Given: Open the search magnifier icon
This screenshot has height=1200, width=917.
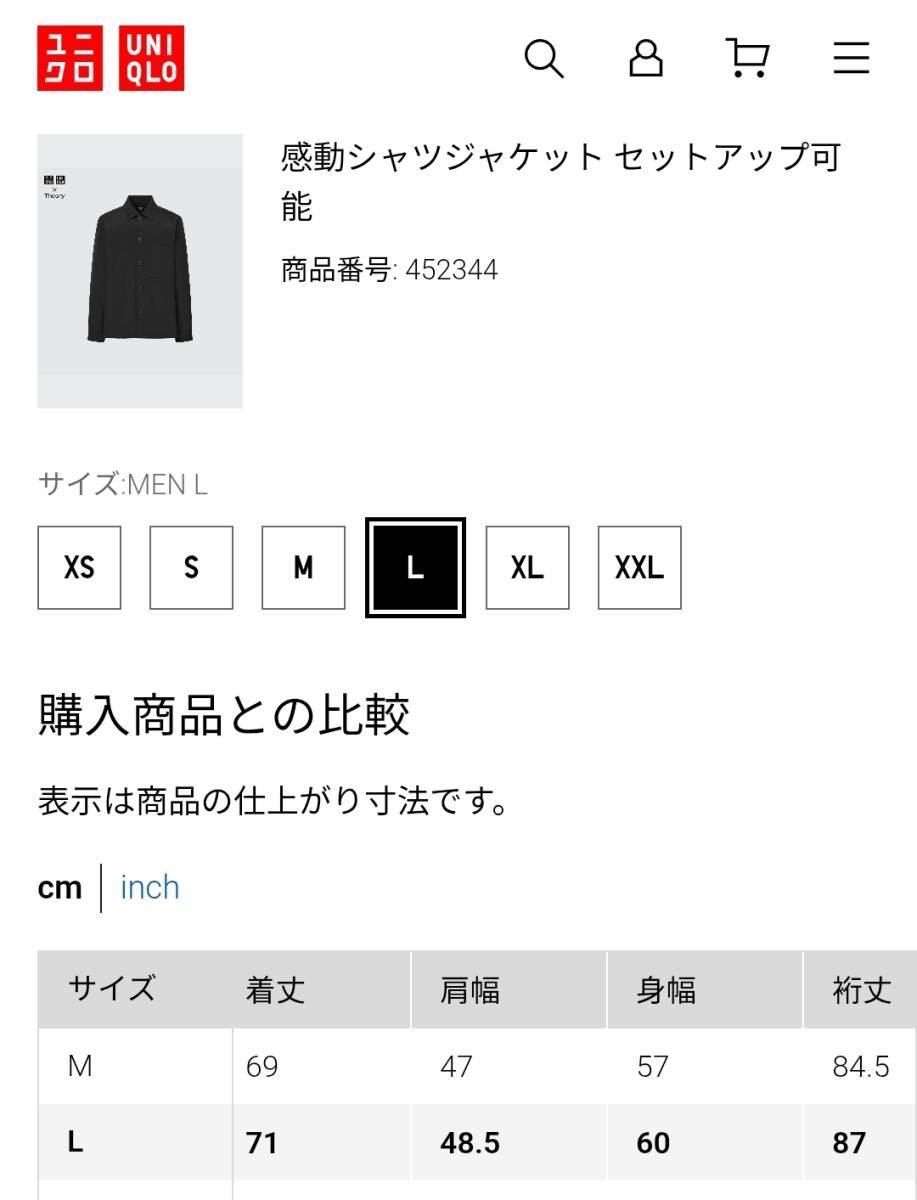Looking at the screenshot, I should [544, 59].
